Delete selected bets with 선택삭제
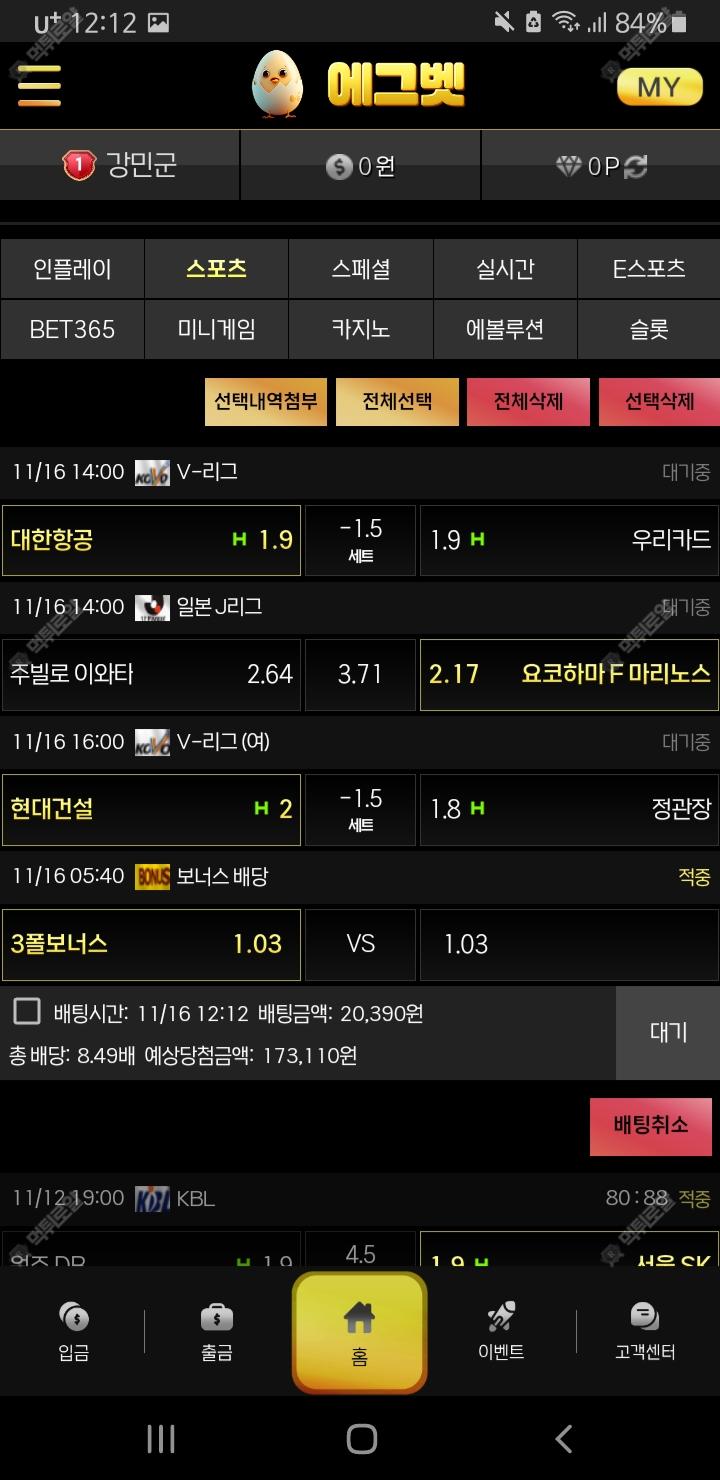 pyautogui.click(x=659, y=402)
